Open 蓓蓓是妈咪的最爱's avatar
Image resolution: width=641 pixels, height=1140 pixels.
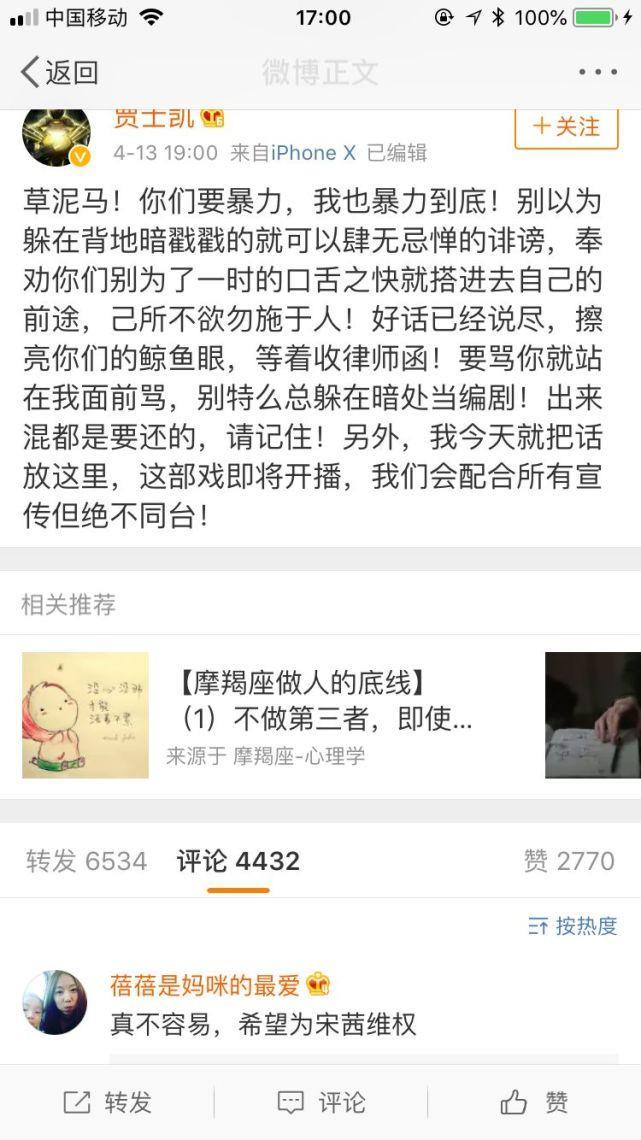pos(55,1002)
